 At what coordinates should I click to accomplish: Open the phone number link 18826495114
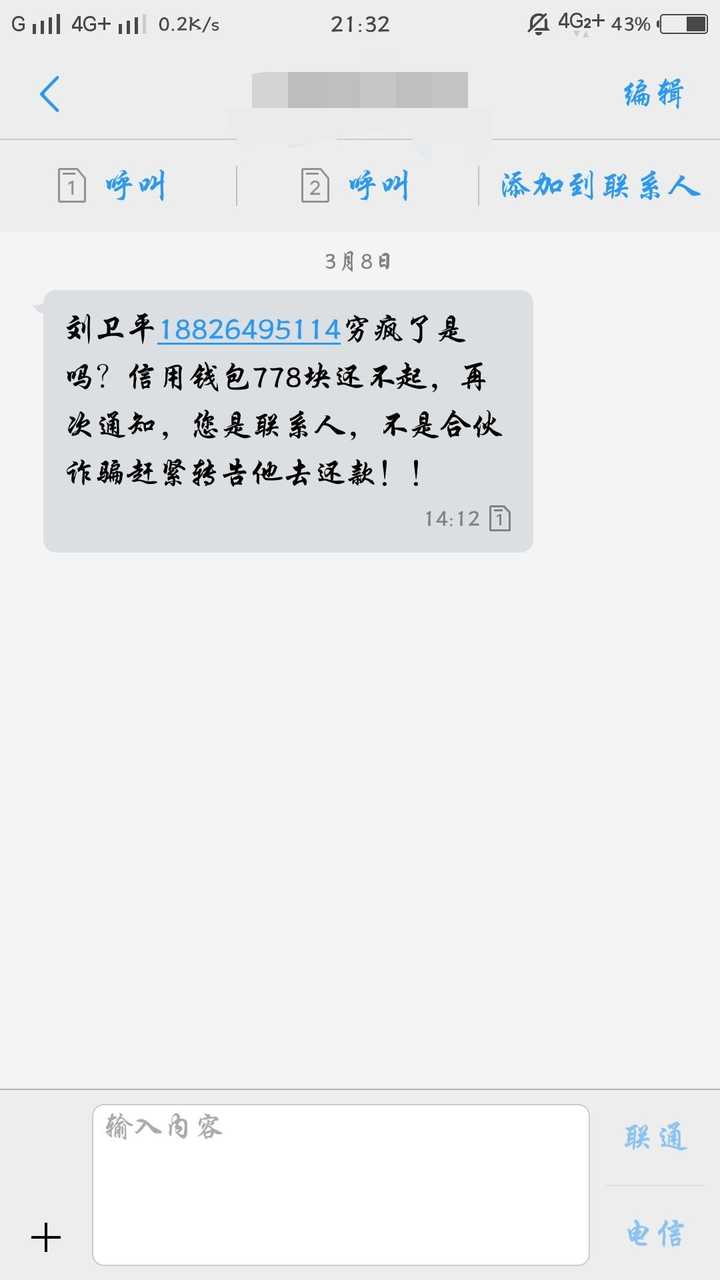(x=249, y=330)
